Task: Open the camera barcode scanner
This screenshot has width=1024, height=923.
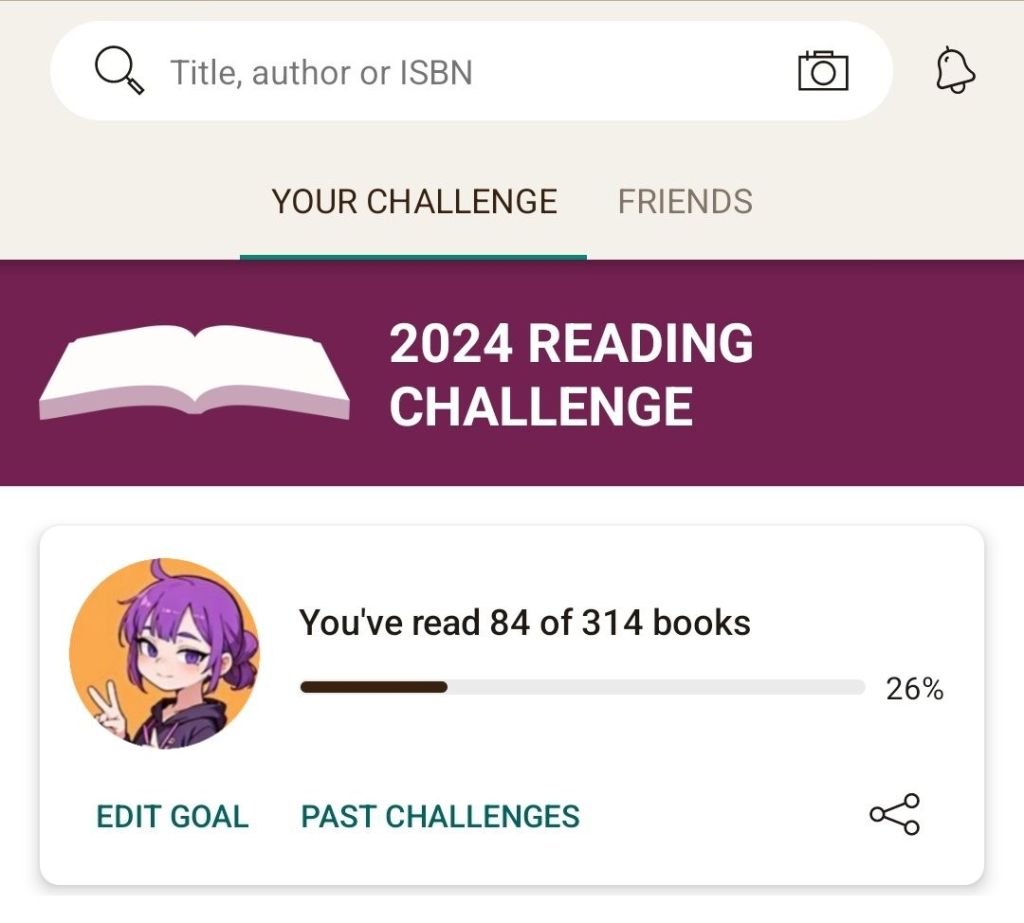Action: click(x=822, y=71)
